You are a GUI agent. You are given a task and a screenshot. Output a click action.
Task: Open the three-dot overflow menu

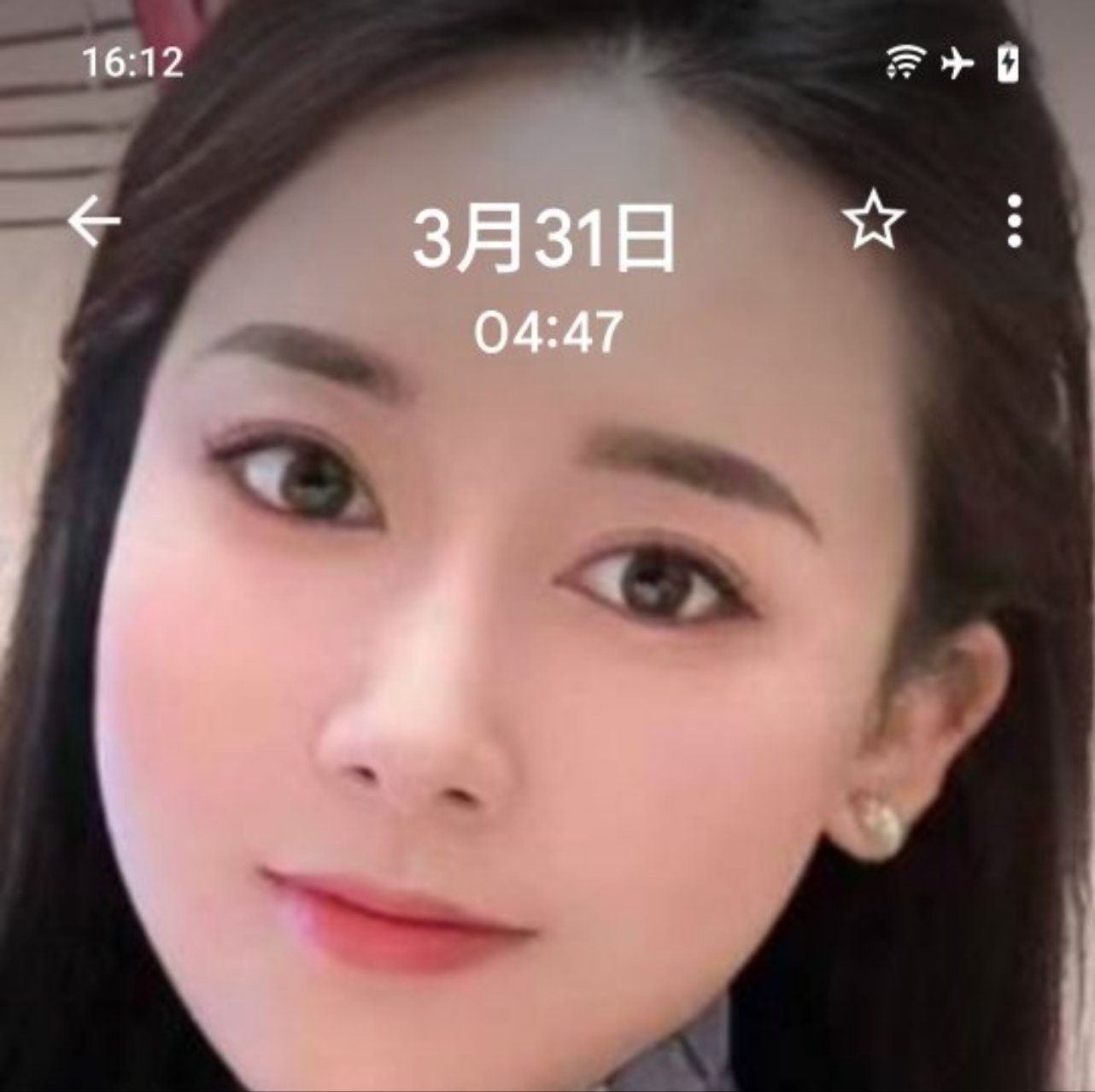(1014, 221)
